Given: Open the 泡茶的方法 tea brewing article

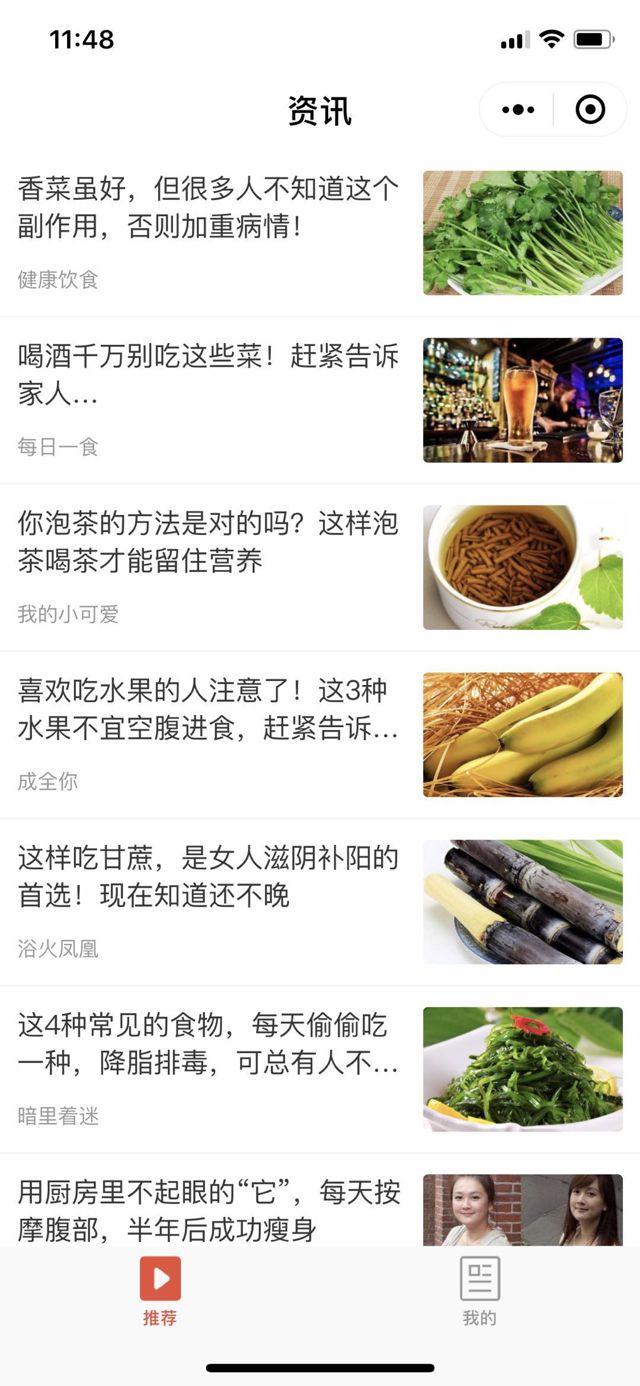Looking at the screenshot, I should pos(208,541).
